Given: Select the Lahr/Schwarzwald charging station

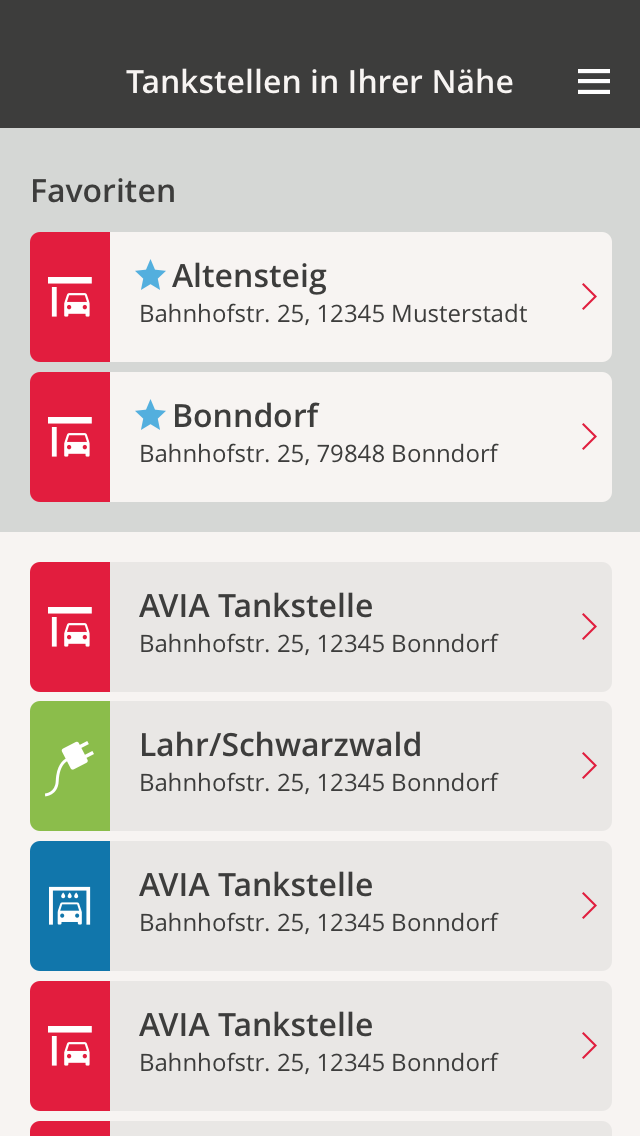Looking at the screenshot, I should [320, 766].
